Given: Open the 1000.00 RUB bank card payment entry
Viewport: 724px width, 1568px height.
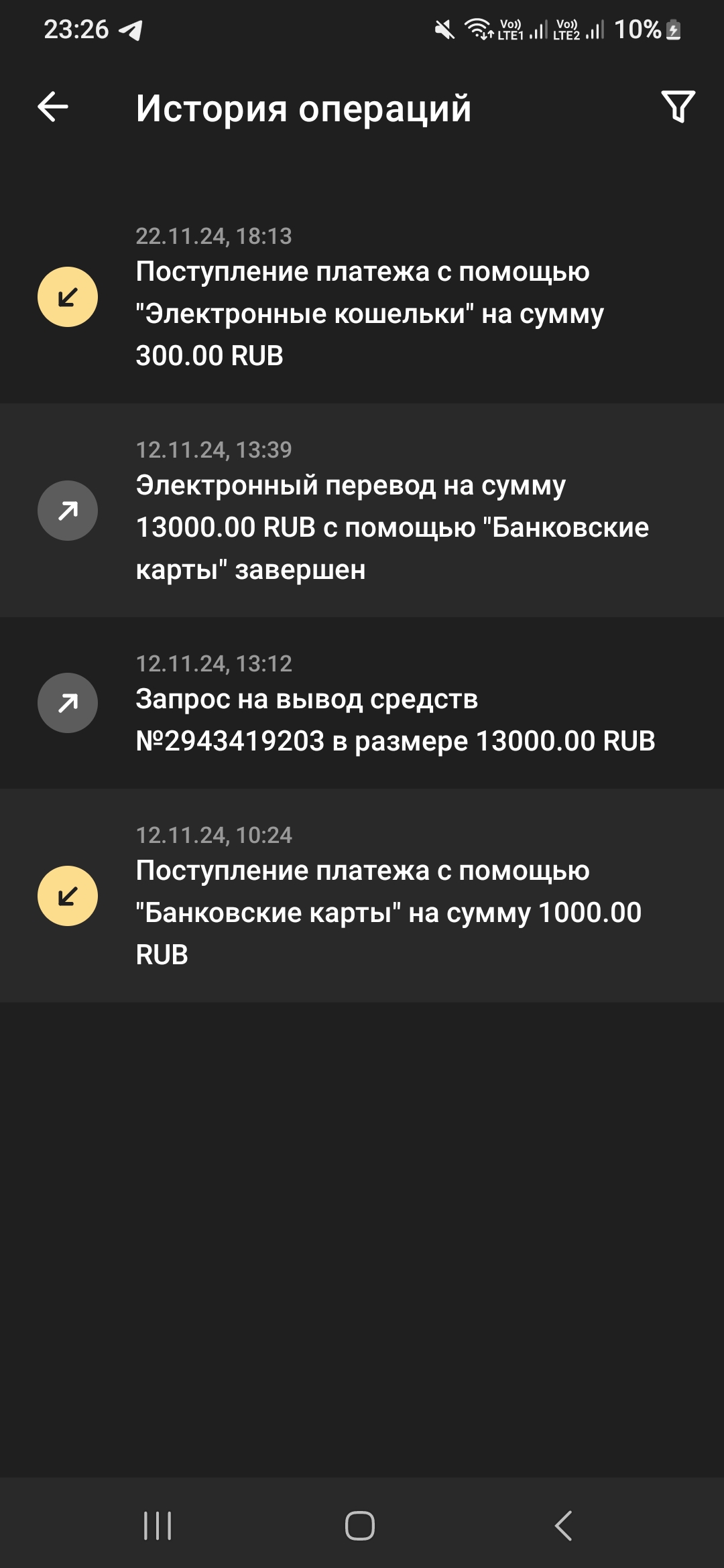Looking at the screenshot, I should 362,897.
